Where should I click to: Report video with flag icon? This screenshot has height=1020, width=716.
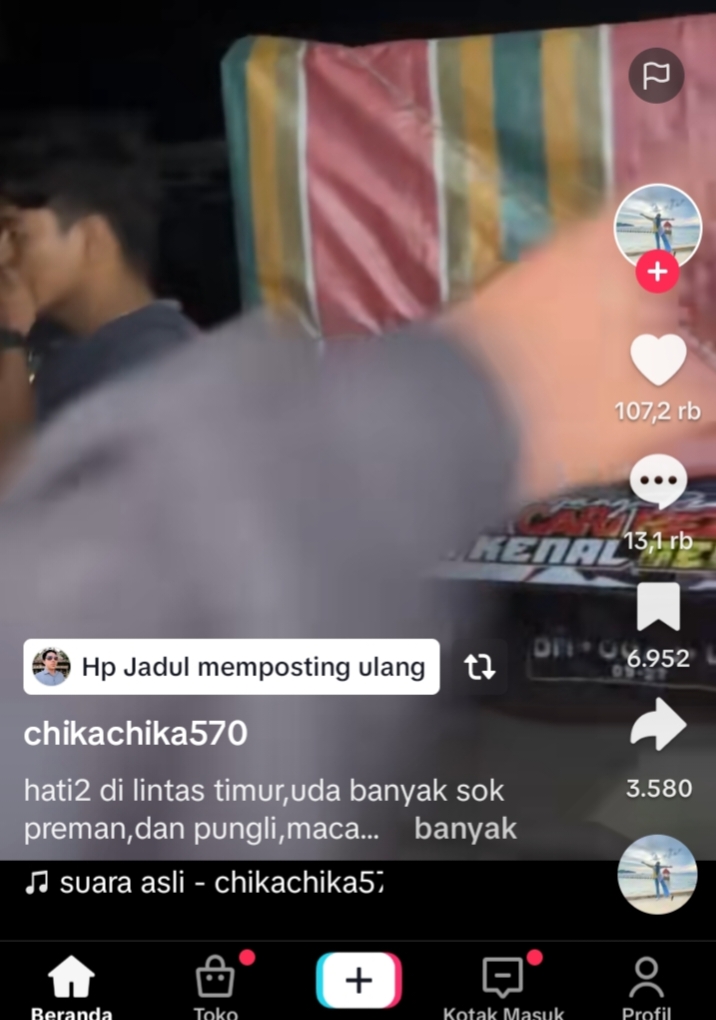(656, 76)
